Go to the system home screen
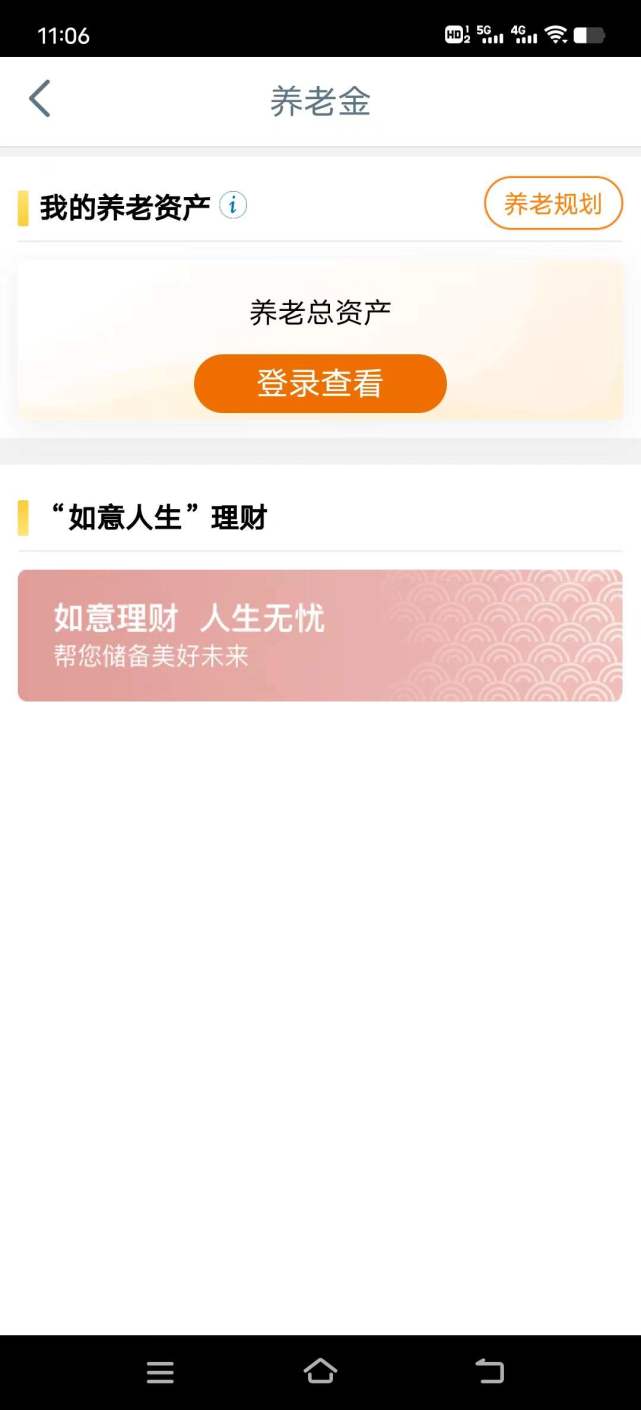This screenshot has height=1410, width=641. [320, 1371]
